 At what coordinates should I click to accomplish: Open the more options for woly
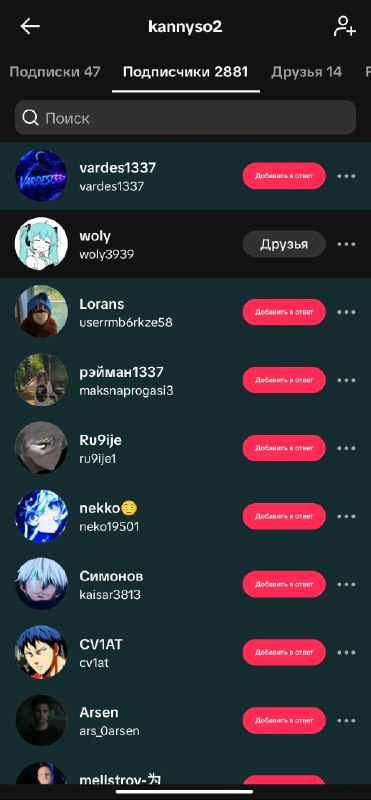coord(347,244)
